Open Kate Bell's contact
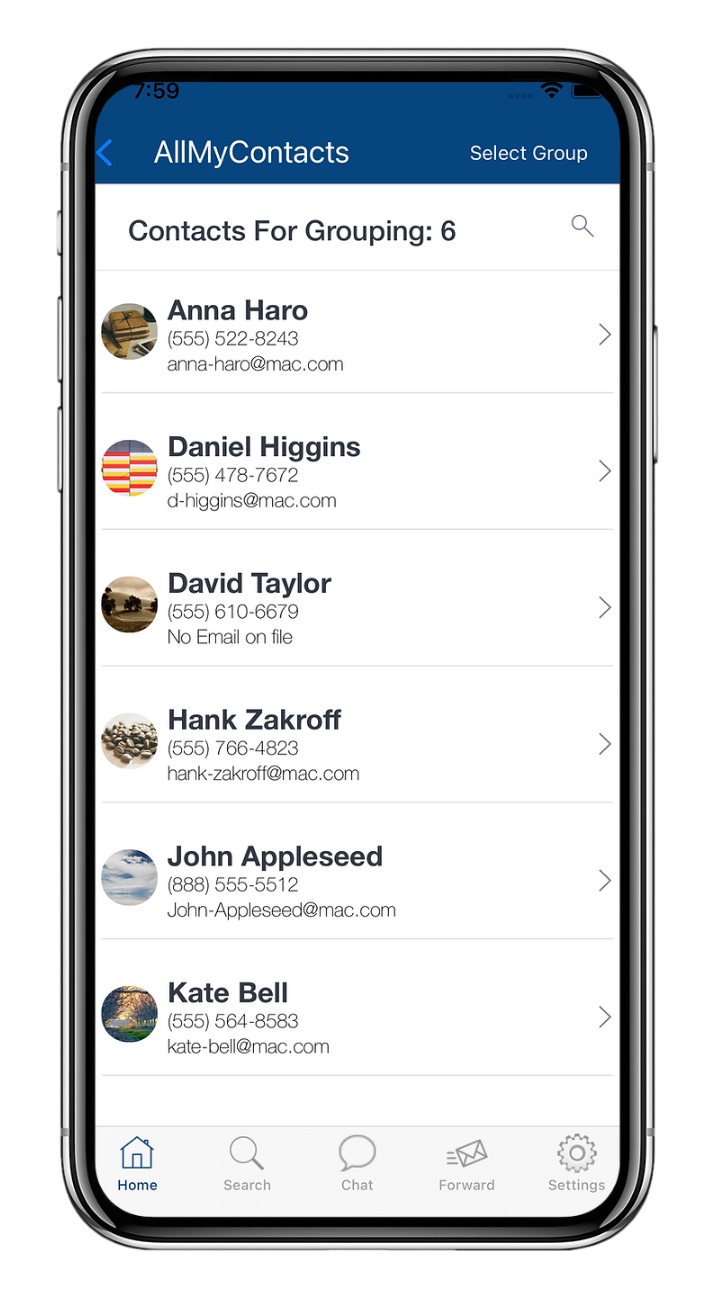The image size is (723, 1289). (x=357, y=1017)
